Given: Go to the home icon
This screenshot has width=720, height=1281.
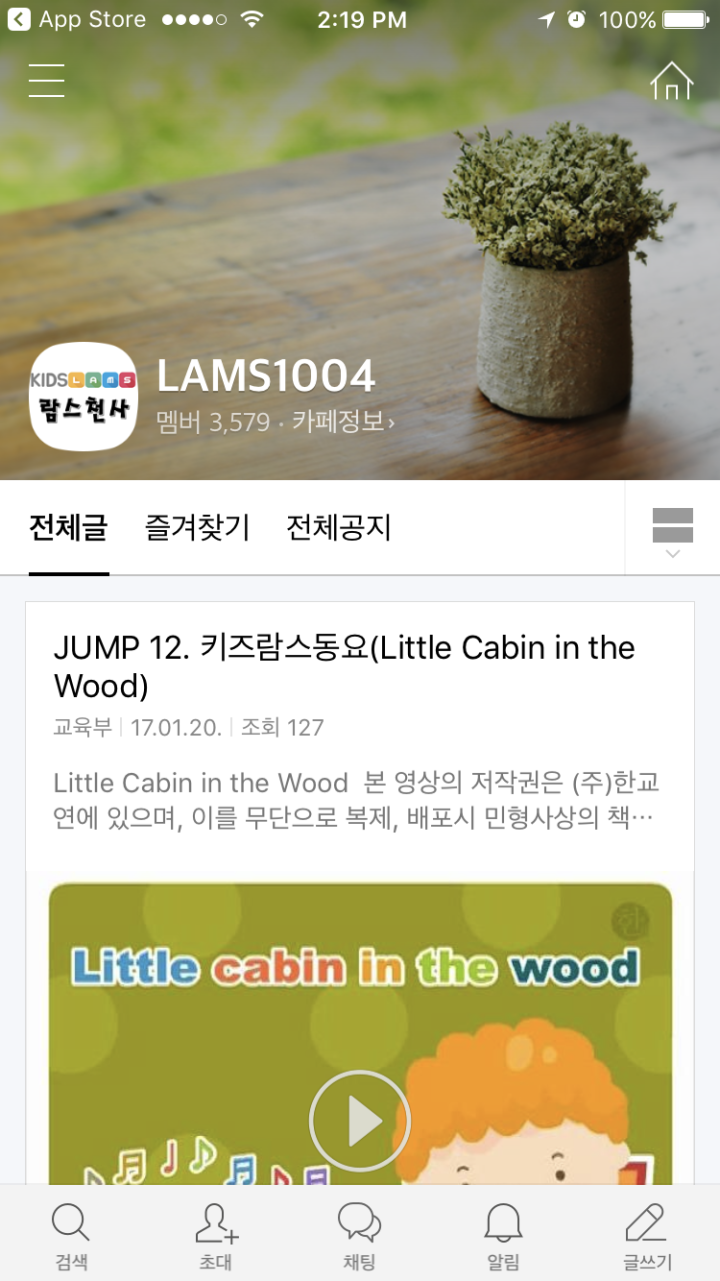Looking at the screenshot, I should click(672, 80).
